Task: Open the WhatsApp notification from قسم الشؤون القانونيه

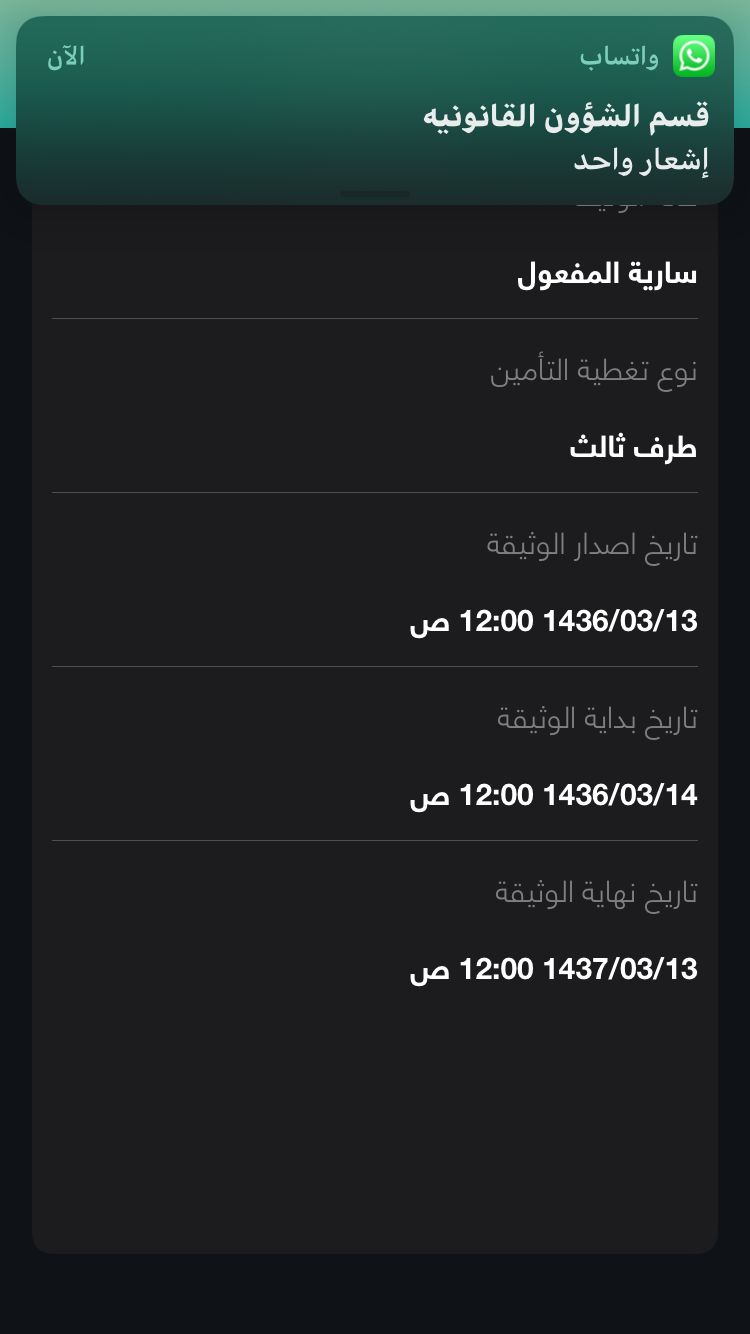Action: tap(375, 115)
